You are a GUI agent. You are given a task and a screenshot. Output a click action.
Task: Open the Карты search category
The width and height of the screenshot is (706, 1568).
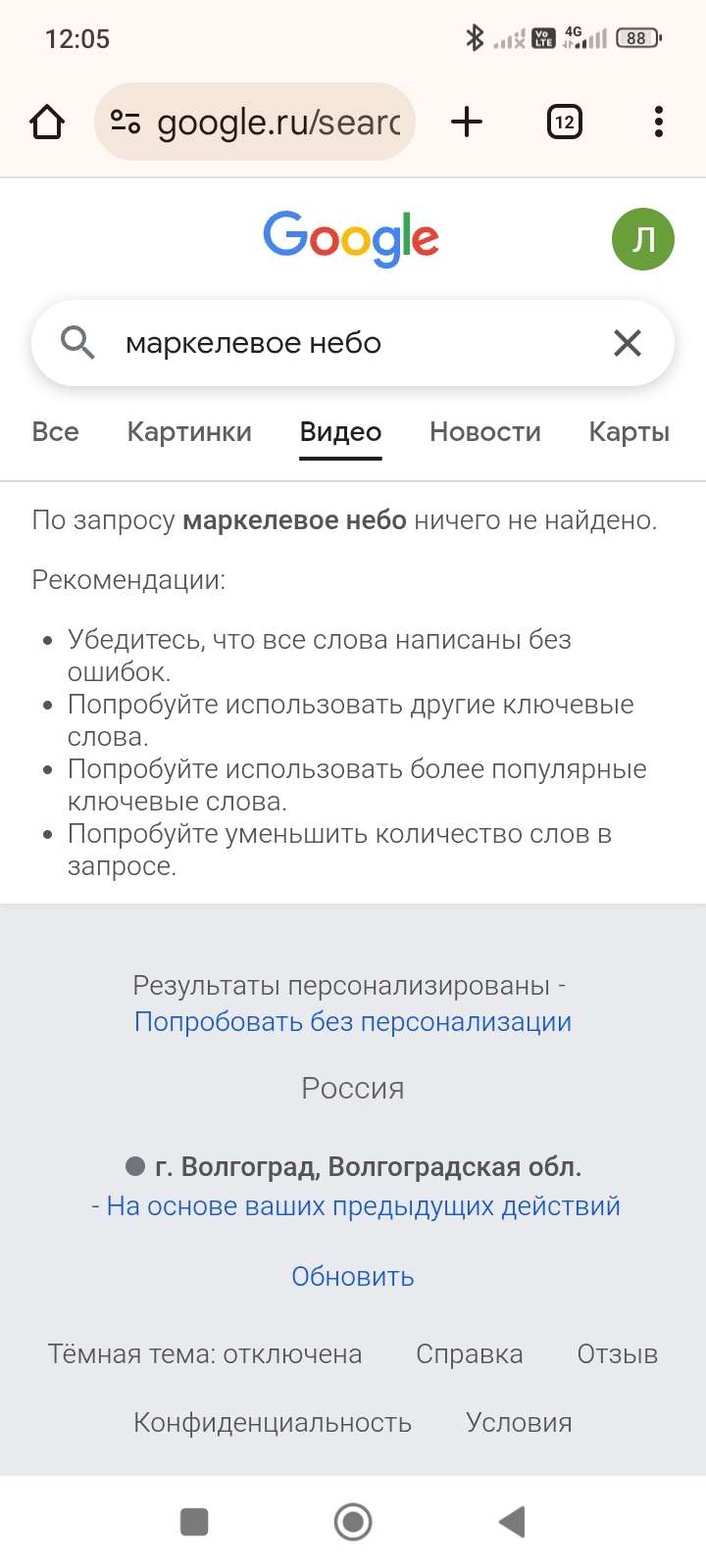click(628, 431)
